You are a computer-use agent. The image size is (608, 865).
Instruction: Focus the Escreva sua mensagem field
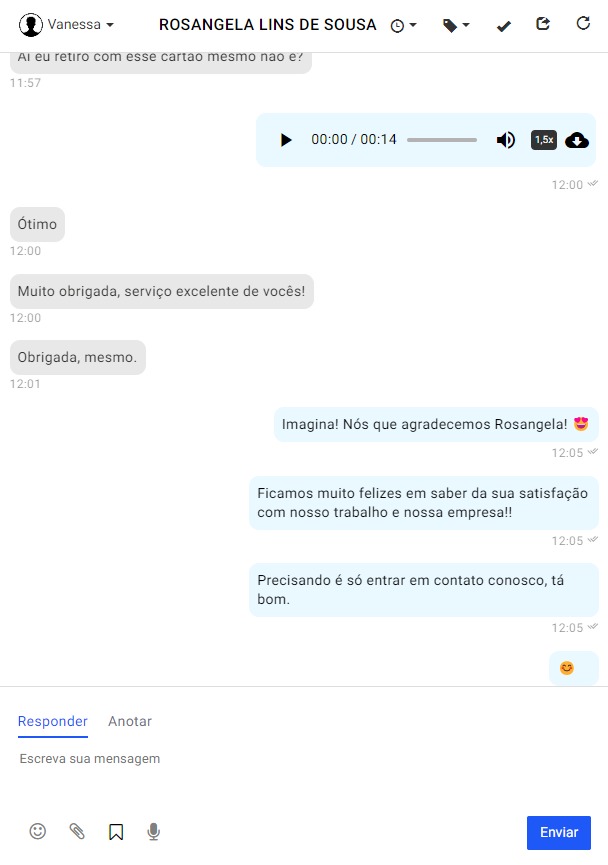click(300, 759)
